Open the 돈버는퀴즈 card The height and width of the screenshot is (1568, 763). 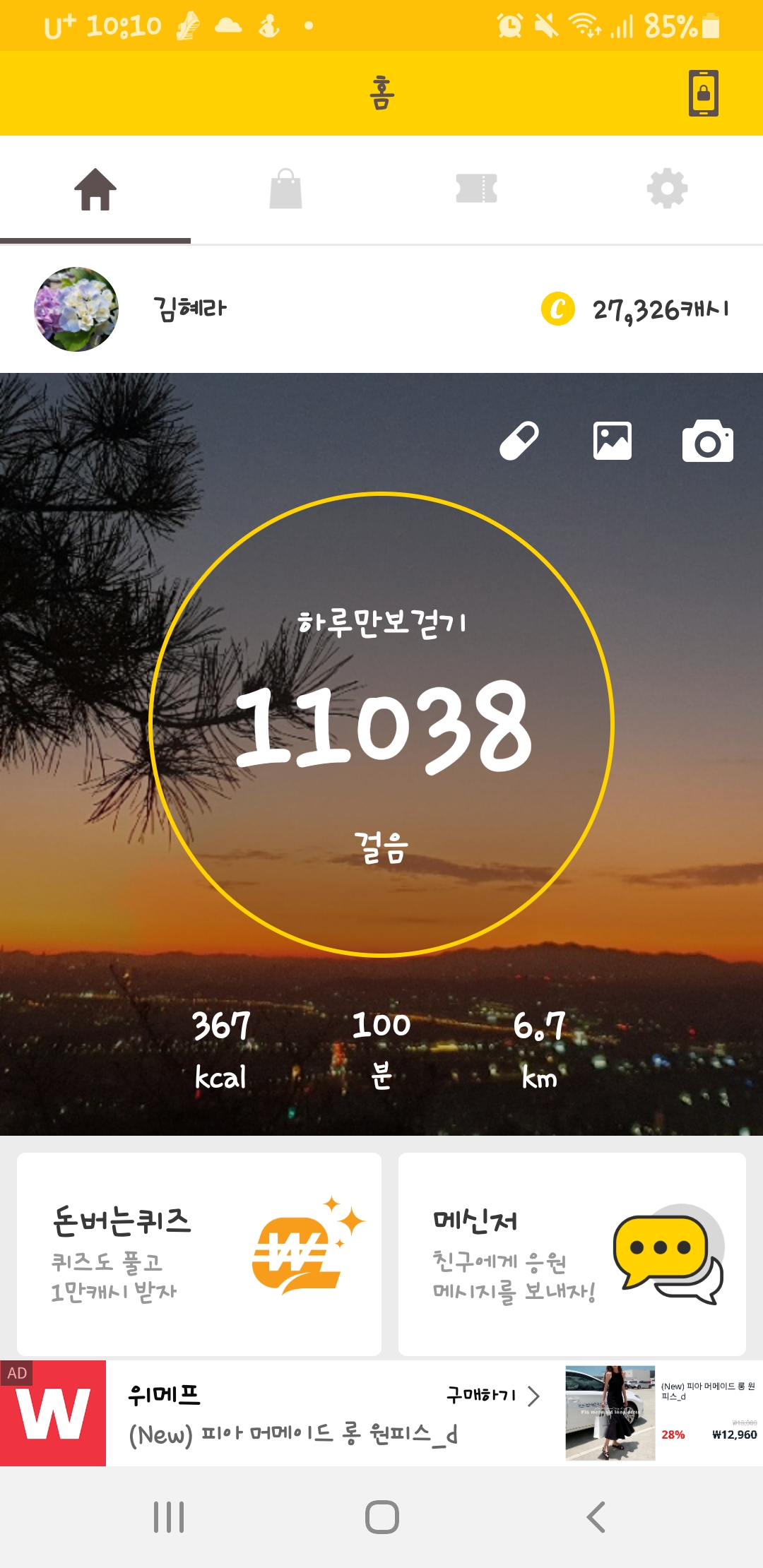click(x=199, y=1254)
